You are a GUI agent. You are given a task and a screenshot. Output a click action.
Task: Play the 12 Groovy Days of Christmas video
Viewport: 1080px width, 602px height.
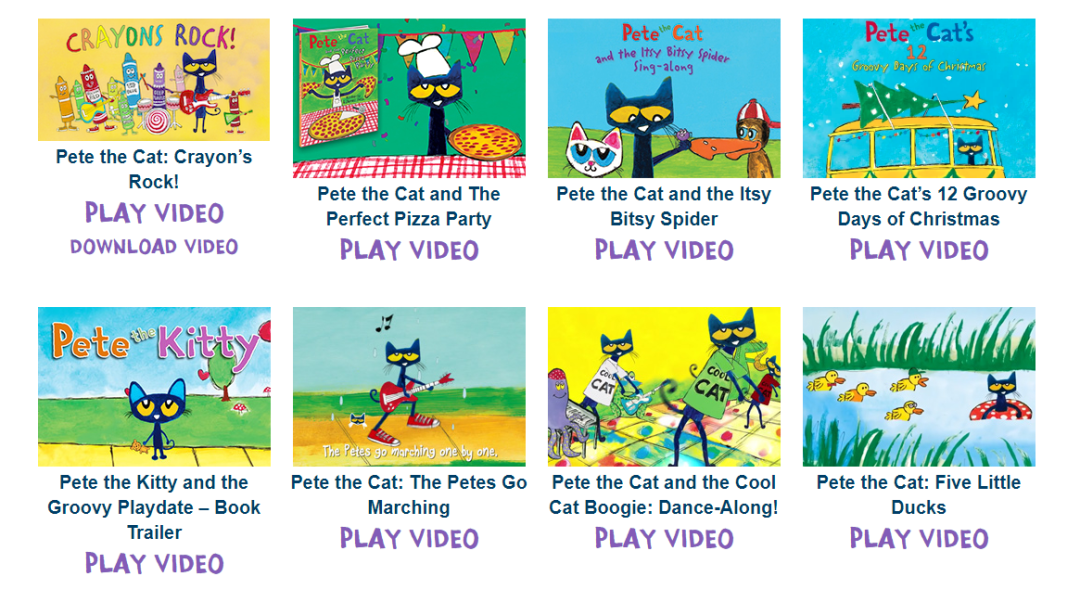[919, 250]
